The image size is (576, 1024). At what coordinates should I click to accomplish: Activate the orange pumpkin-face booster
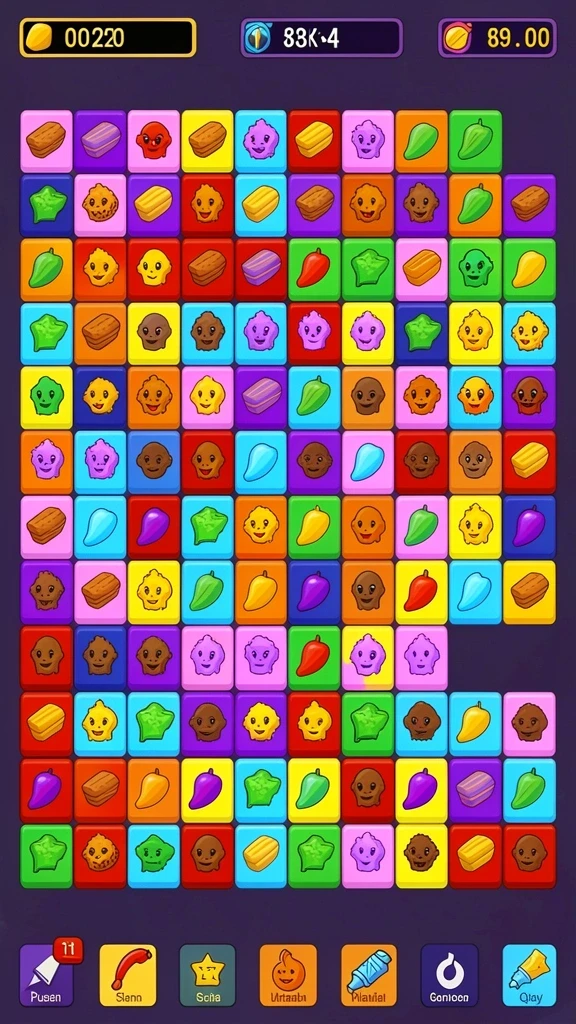[288, 975]
